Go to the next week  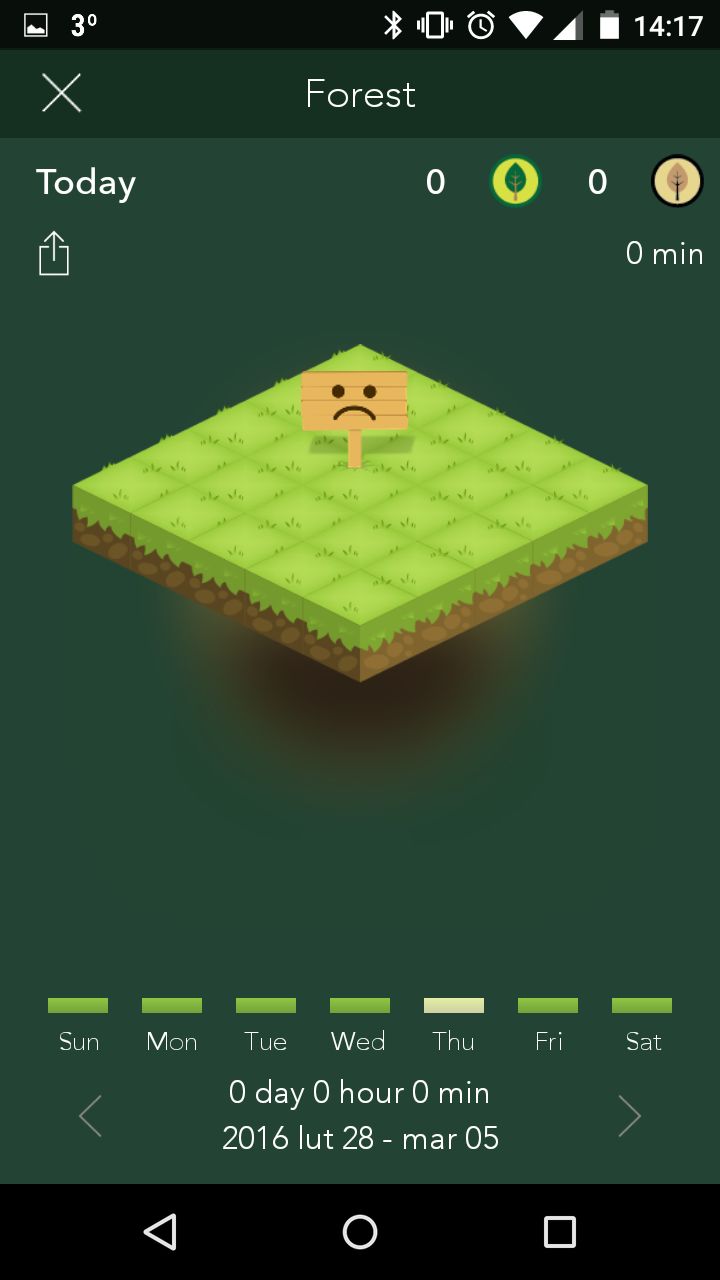click(629, 1116)
